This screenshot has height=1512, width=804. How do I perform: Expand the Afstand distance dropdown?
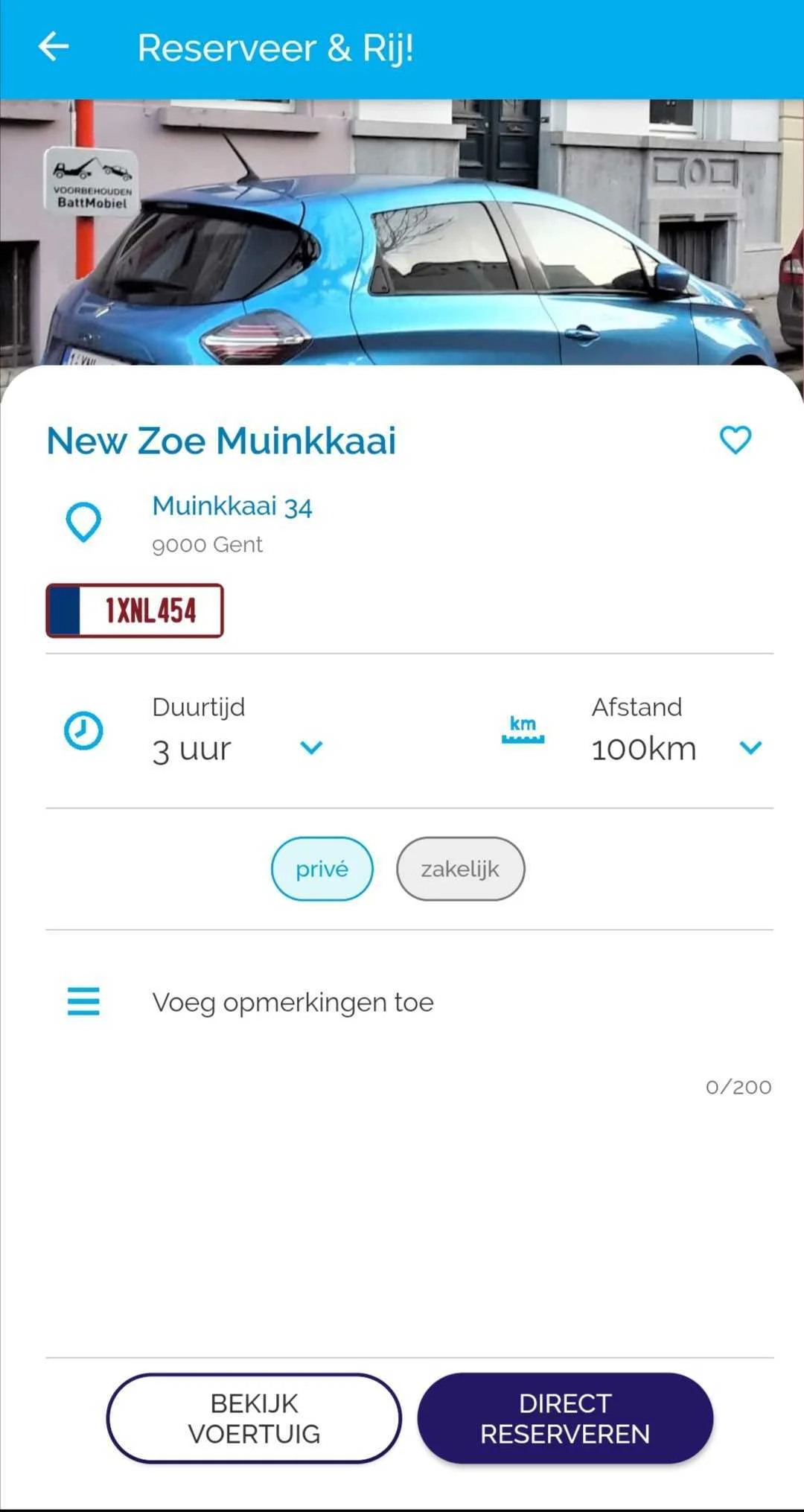click(750, 747)
